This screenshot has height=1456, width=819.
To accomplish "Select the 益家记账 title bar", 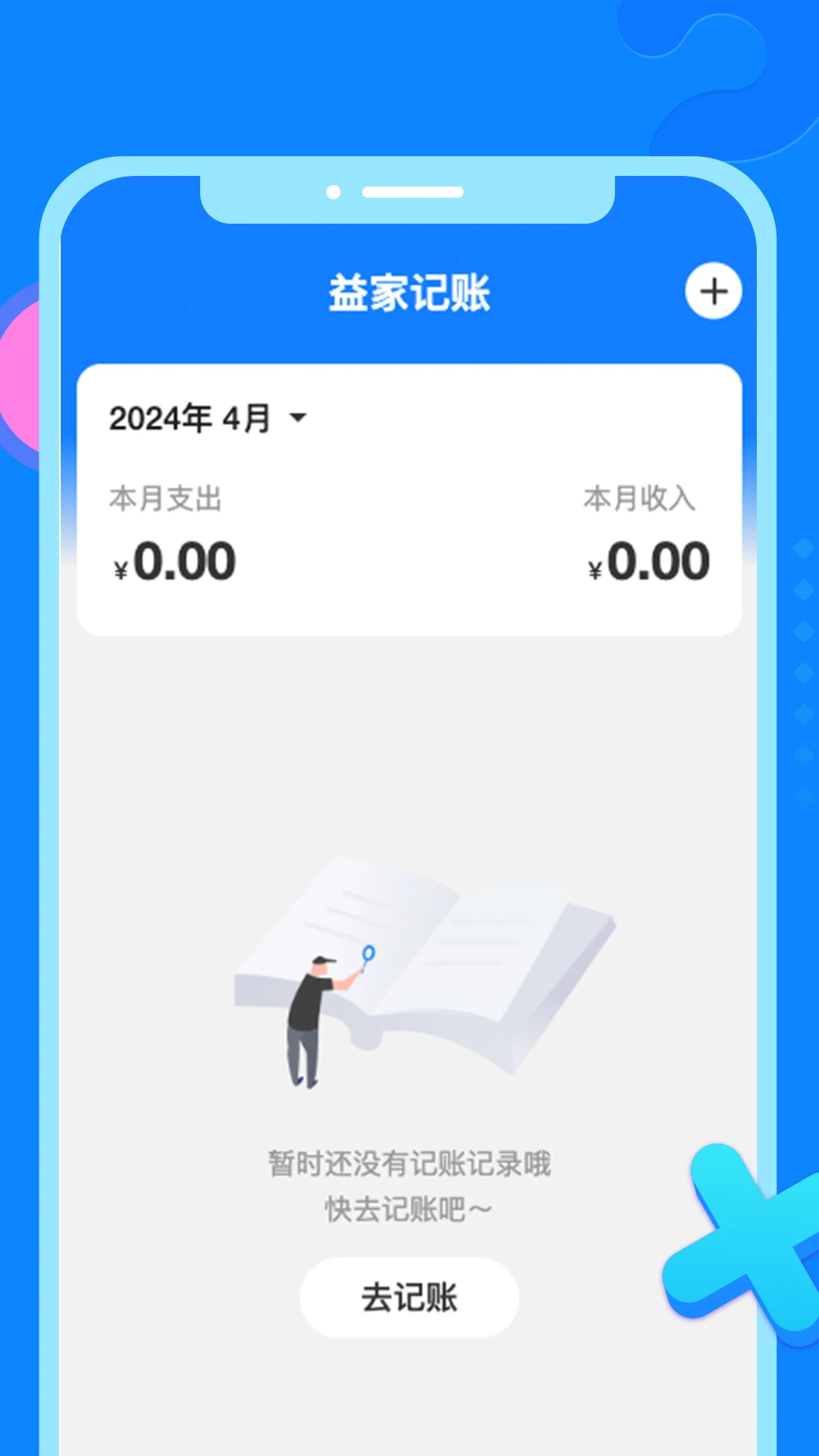I will click(x=409, y=292).
